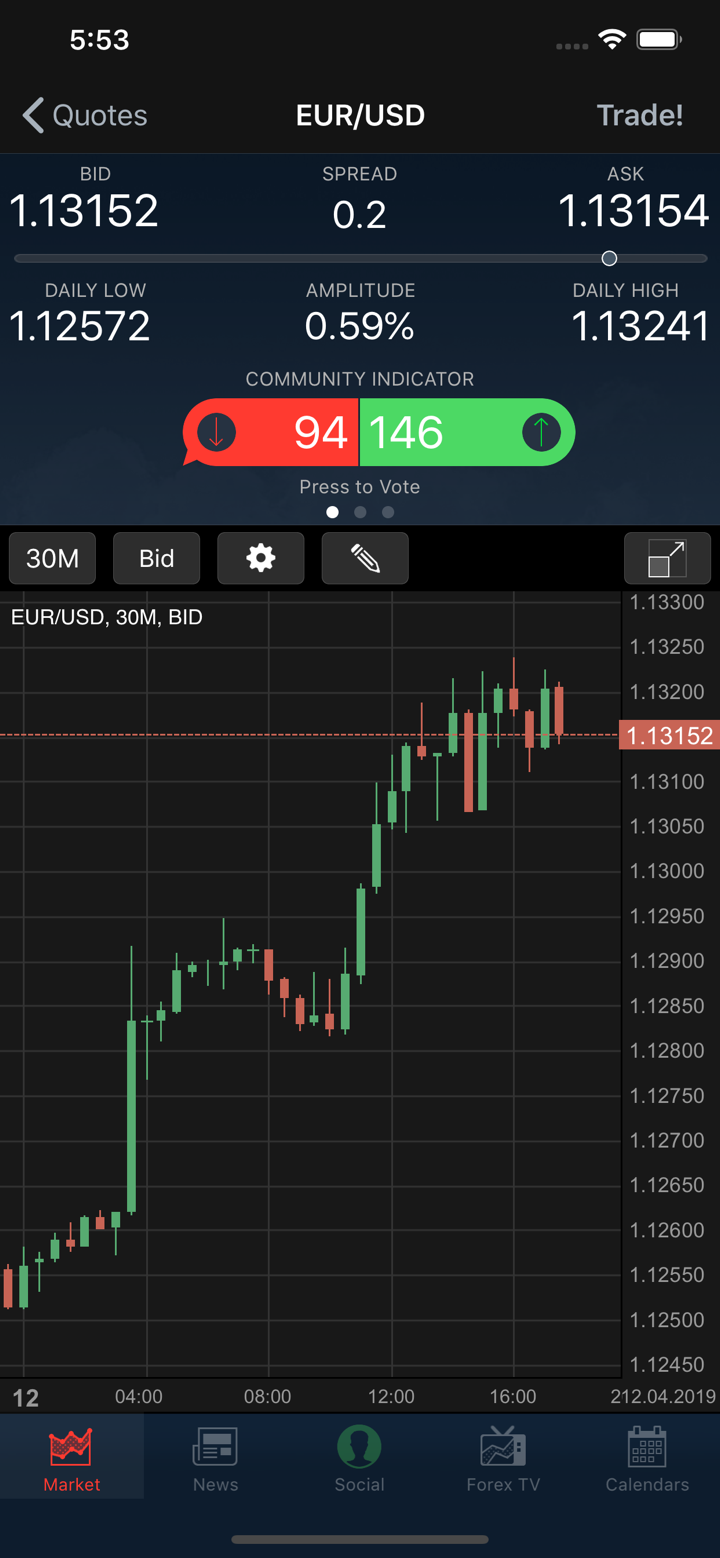The image size is (720, 1558).
Task: Vote up on the community indicator
Action: (x=467, y=432)
